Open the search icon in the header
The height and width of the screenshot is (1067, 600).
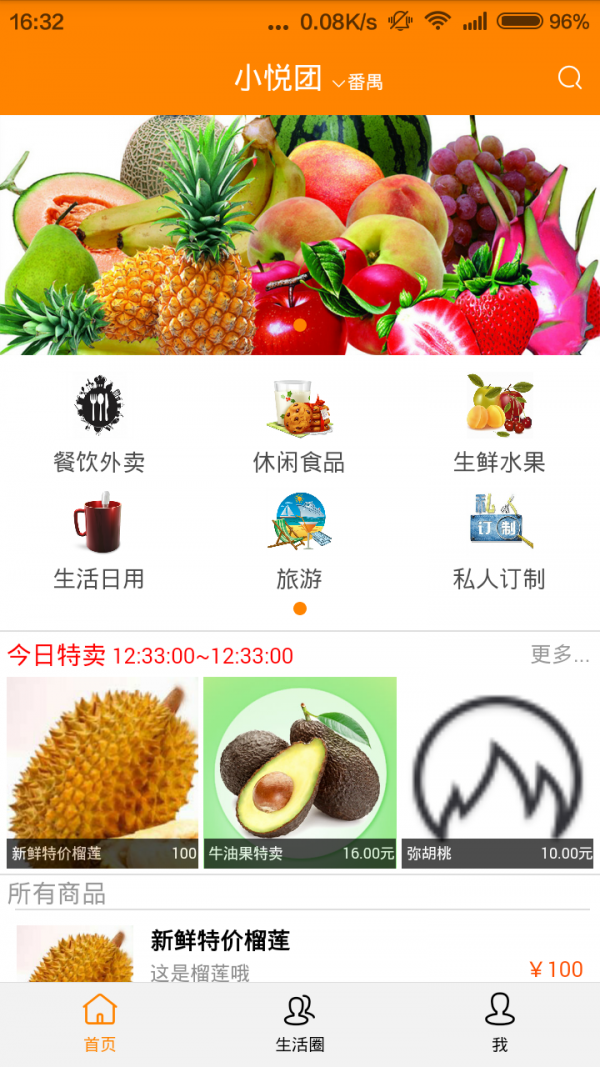(569, 79)
